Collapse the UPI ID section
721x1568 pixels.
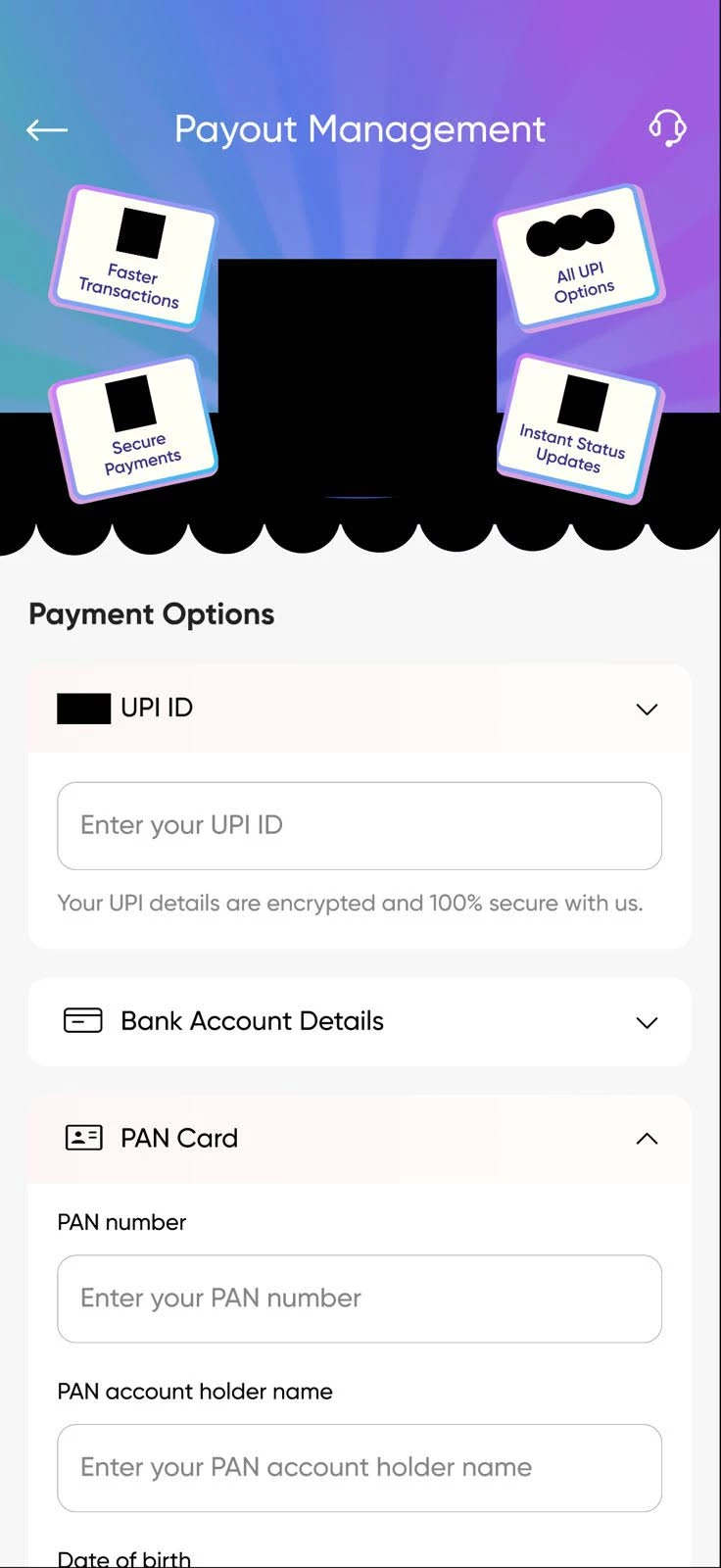(x=647, y=709)
